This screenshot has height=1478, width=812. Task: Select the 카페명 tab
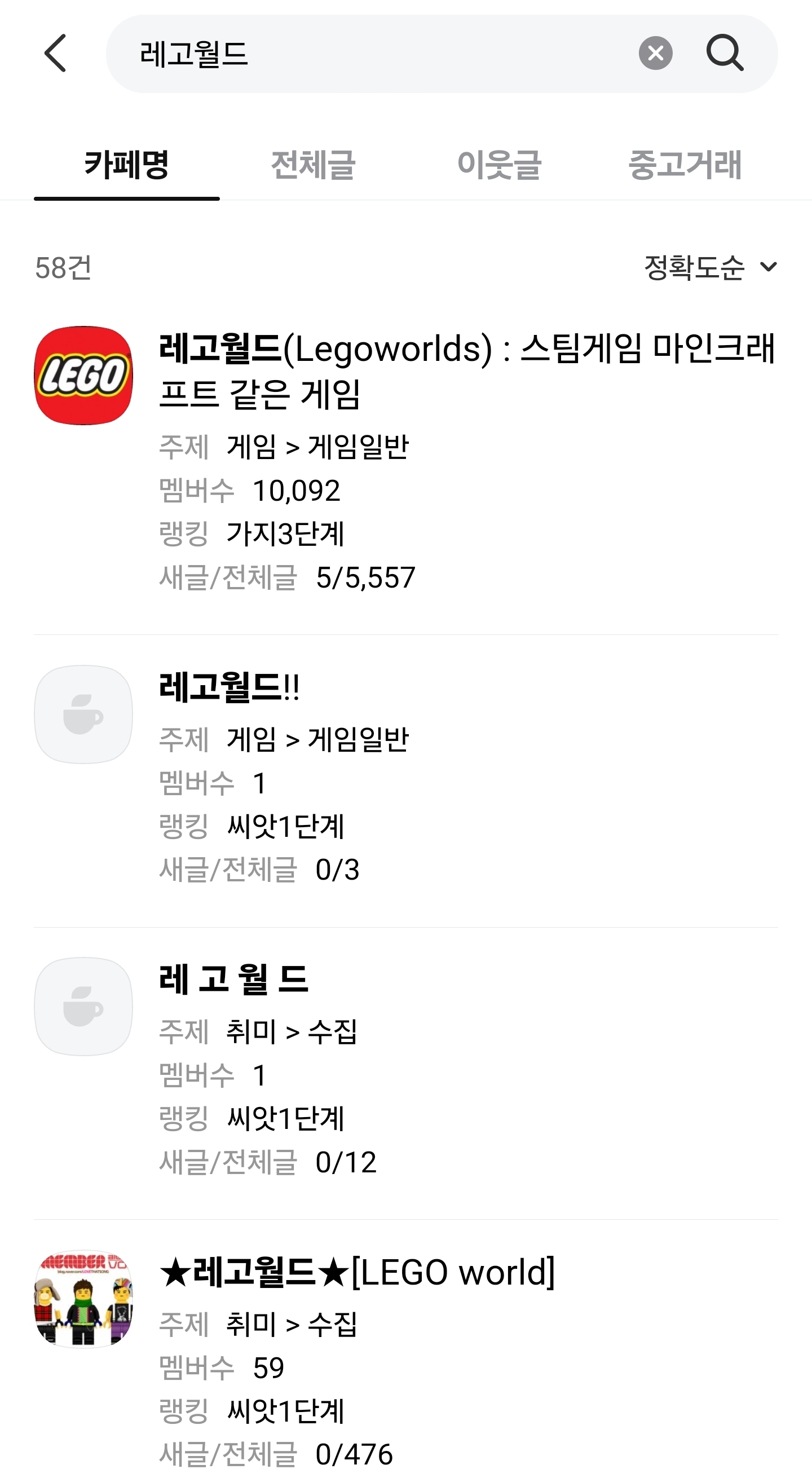click(x=127, y=165)
